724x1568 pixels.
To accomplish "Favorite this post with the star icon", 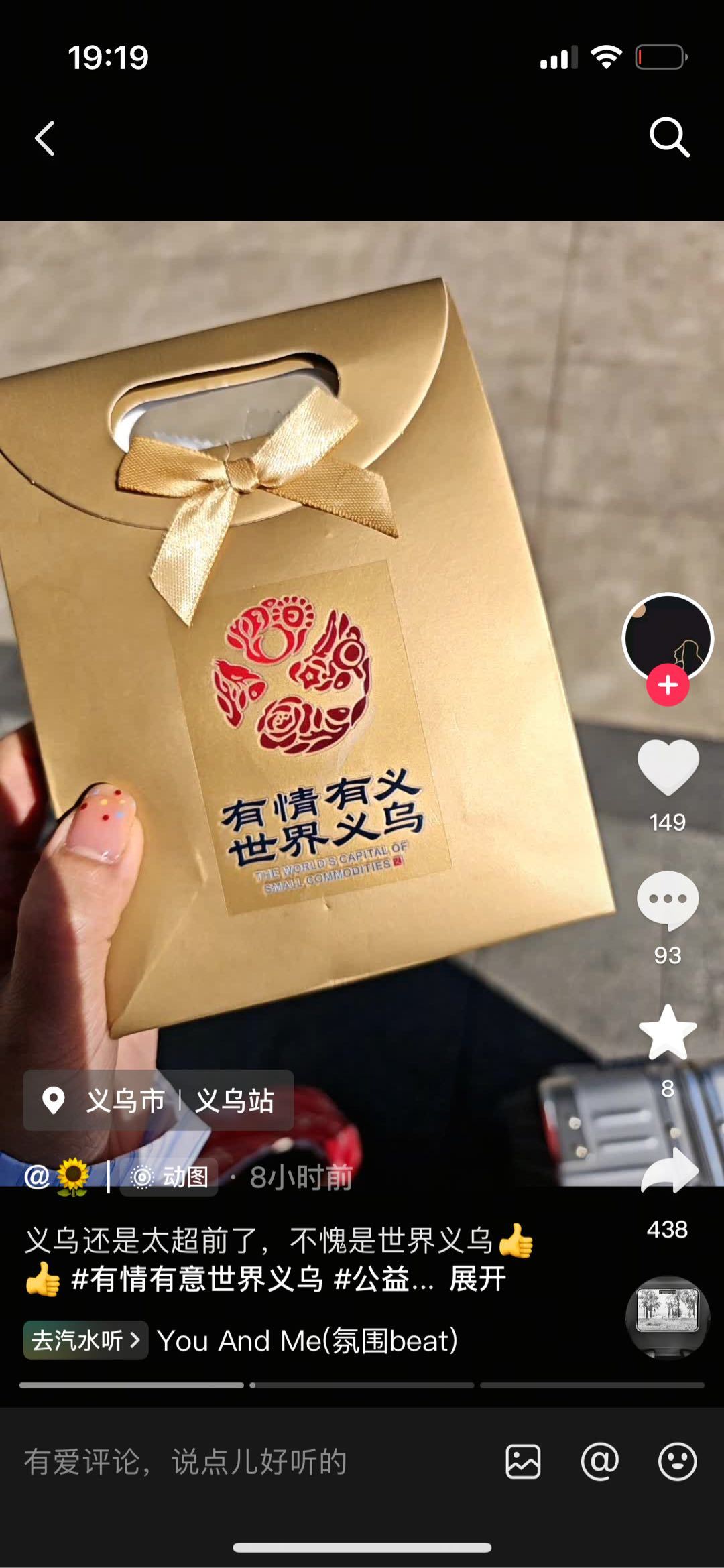I will pos(668,1033).
